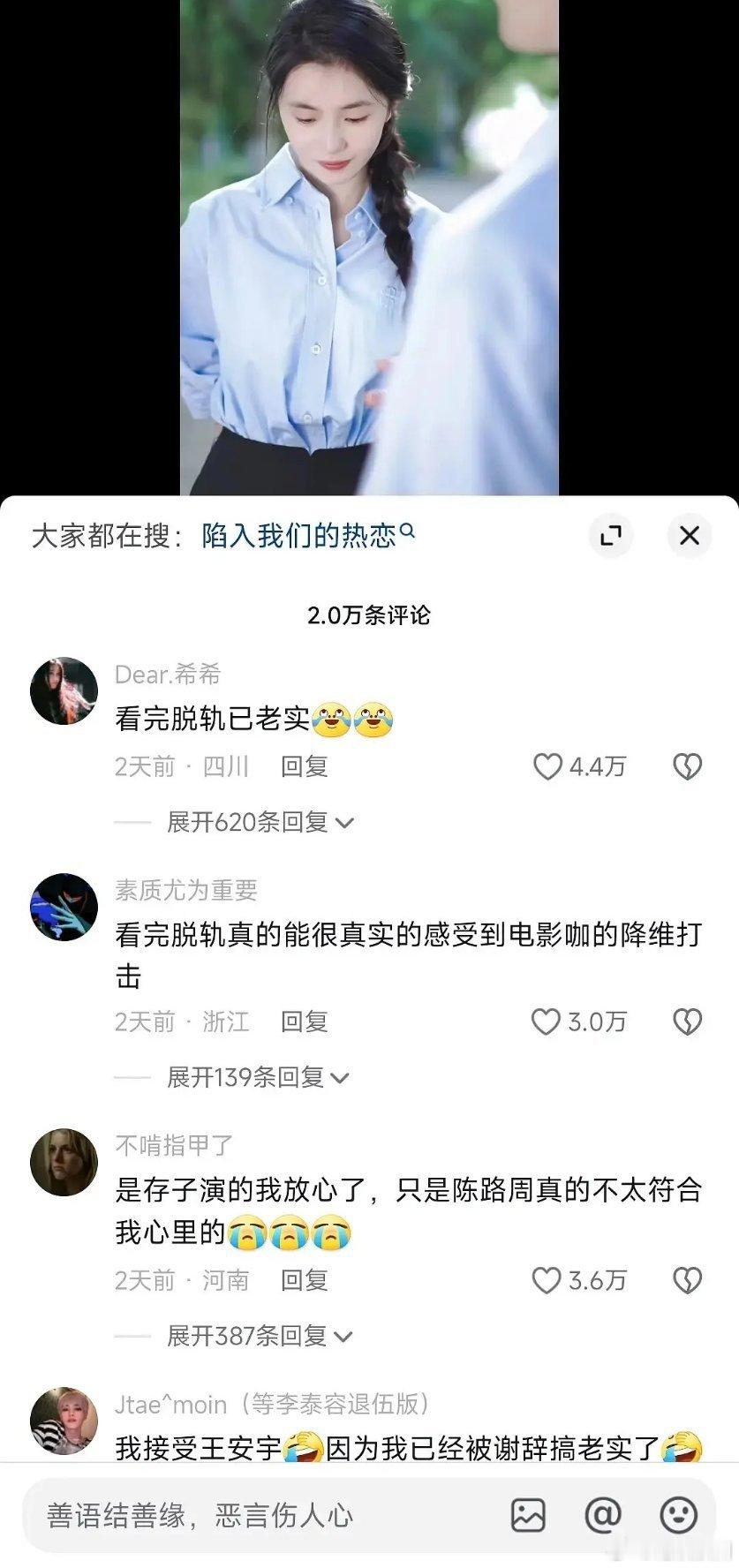Viewport: 739px width, 1568px height.
Task: Tap 回复 on Dear.希希's comment
Action: coord(304,767)
